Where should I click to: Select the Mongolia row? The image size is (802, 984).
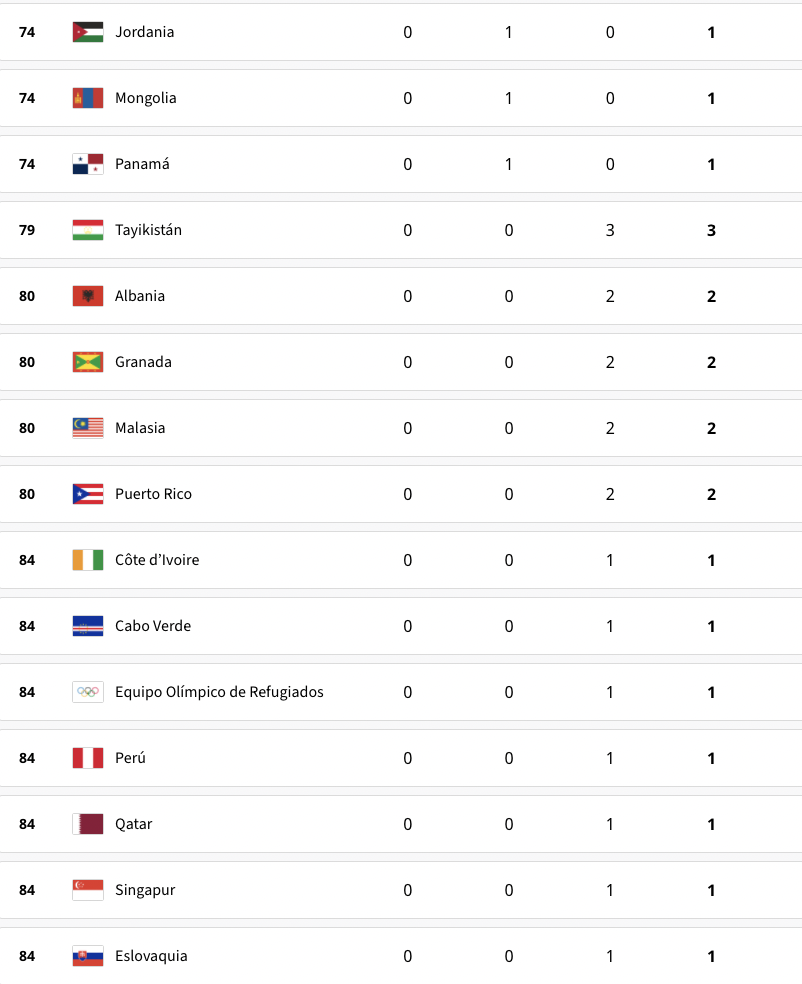tap(401, 98)
